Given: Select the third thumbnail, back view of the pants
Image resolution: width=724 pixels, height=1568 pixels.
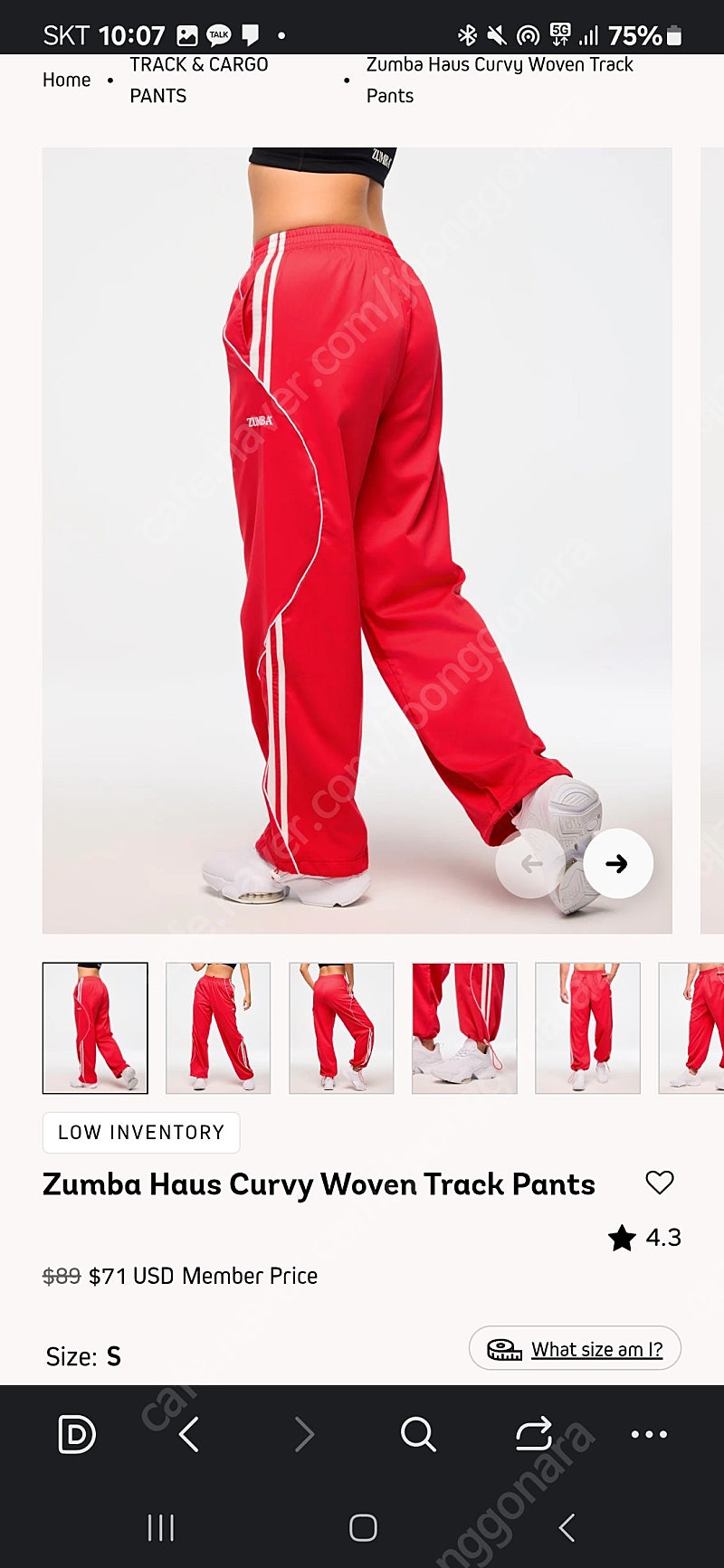Looking at the screenshot, I should point(341,1028).
